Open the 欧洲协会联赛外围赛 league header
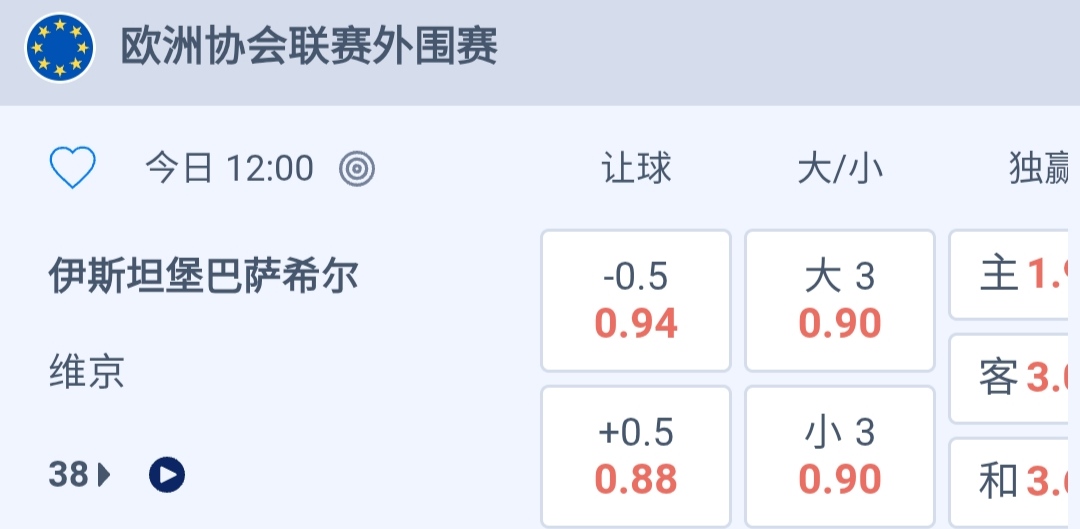1080x529 pixels. click(309, 48)
